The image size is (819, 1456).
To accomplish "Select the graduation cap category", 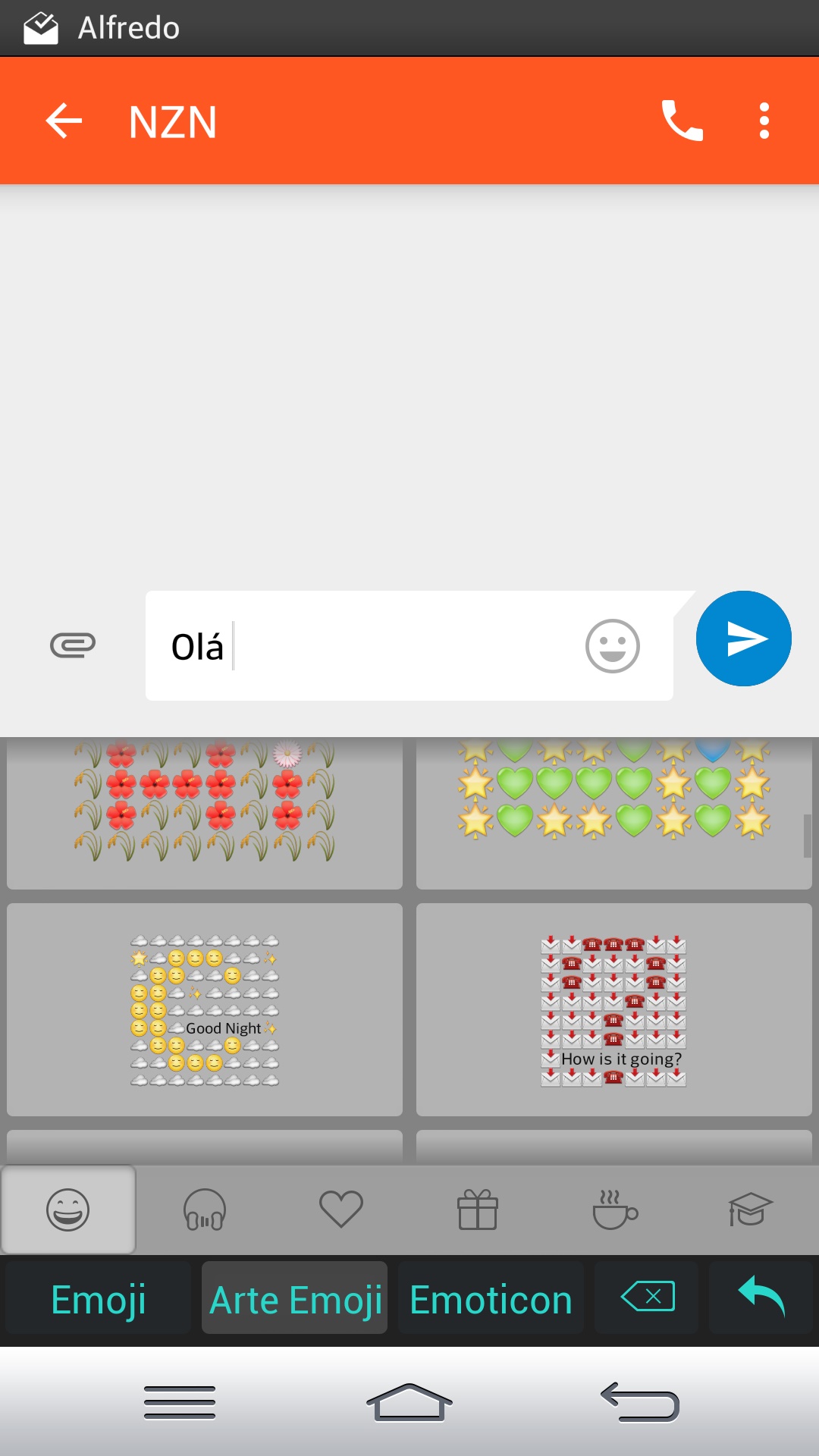I will (749, 1210).
